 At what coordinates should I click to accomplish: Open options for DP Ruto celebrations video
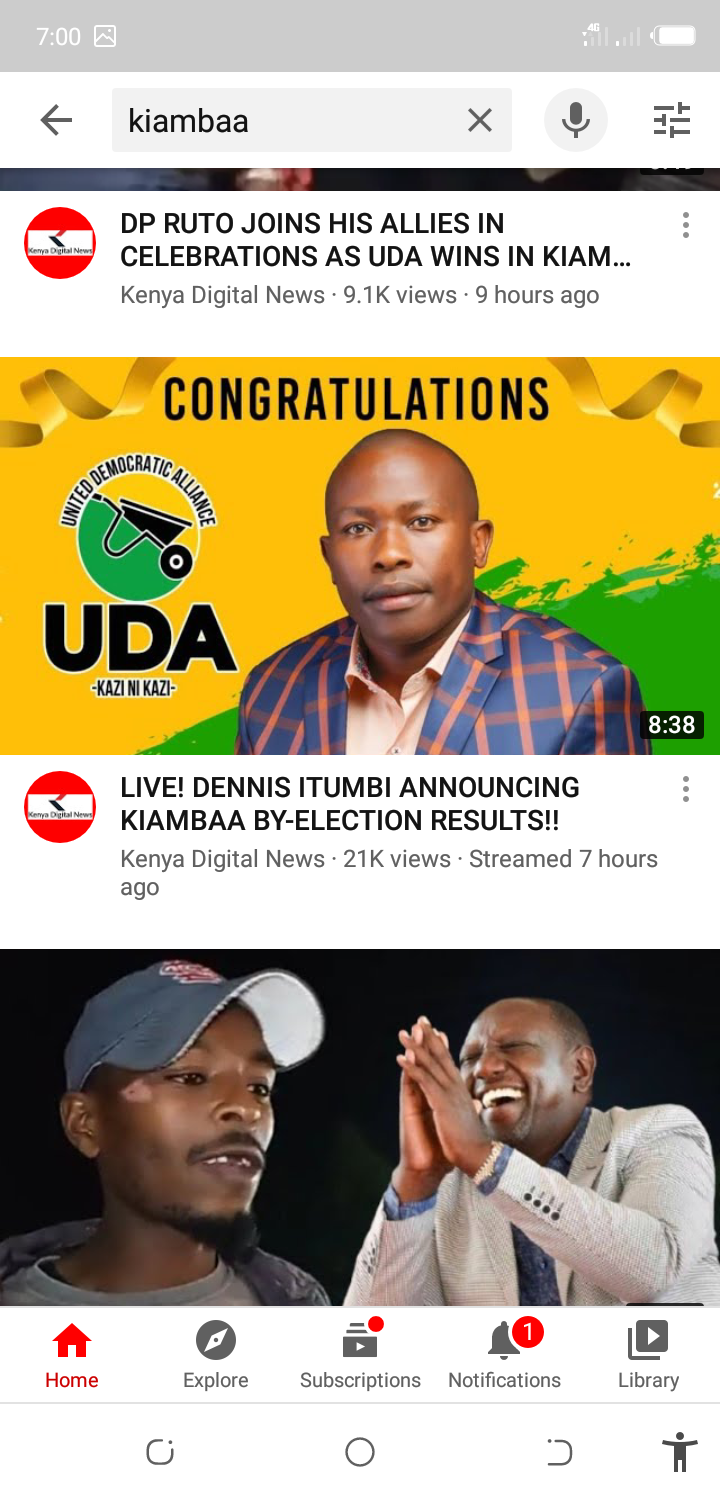click(686, 225)
